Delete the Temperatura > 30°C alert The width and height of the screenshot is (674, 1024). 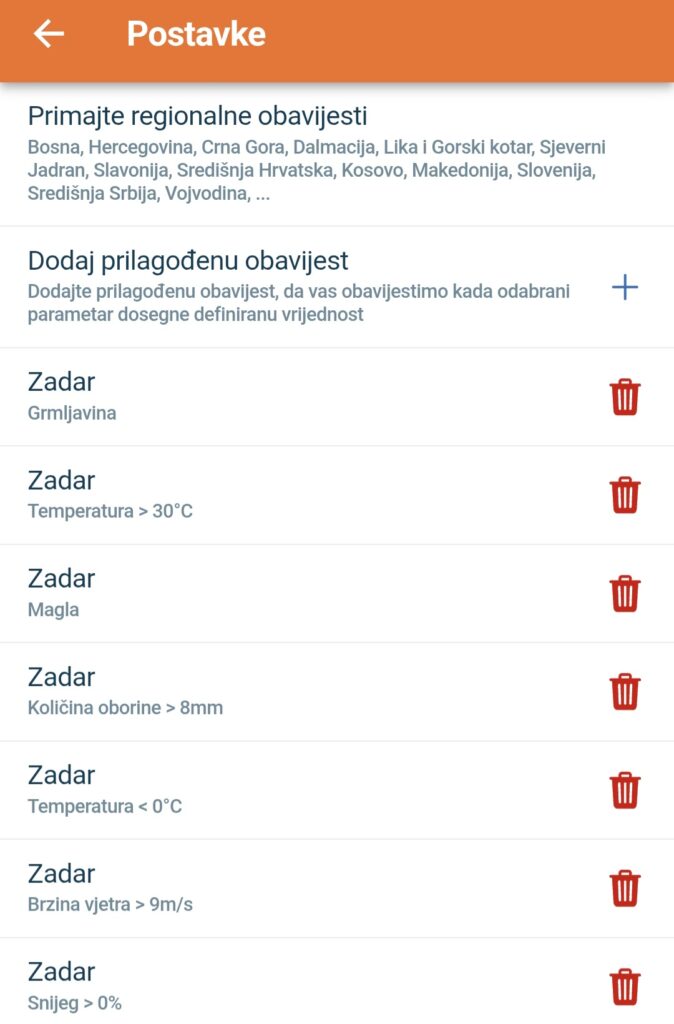click(x=625, y=495)
